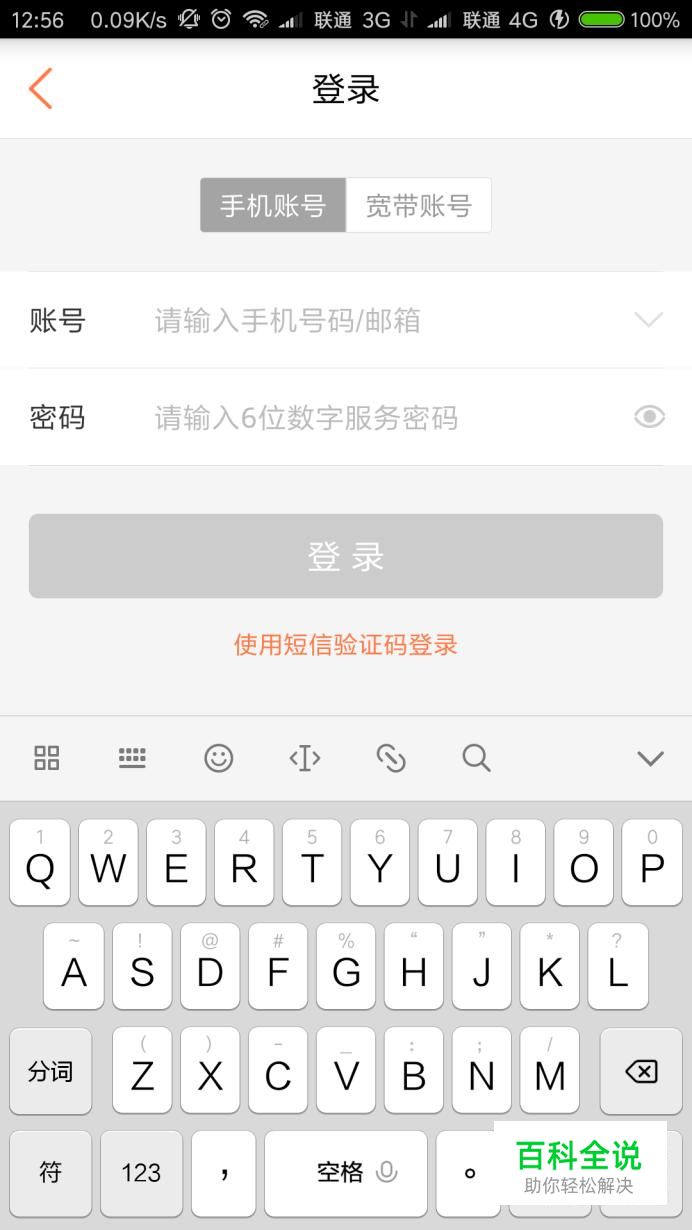Image resolution: width=692 pixels, height=1230 pixels.
Task: Use SMS verification code login link
Action: pos(346,645)
